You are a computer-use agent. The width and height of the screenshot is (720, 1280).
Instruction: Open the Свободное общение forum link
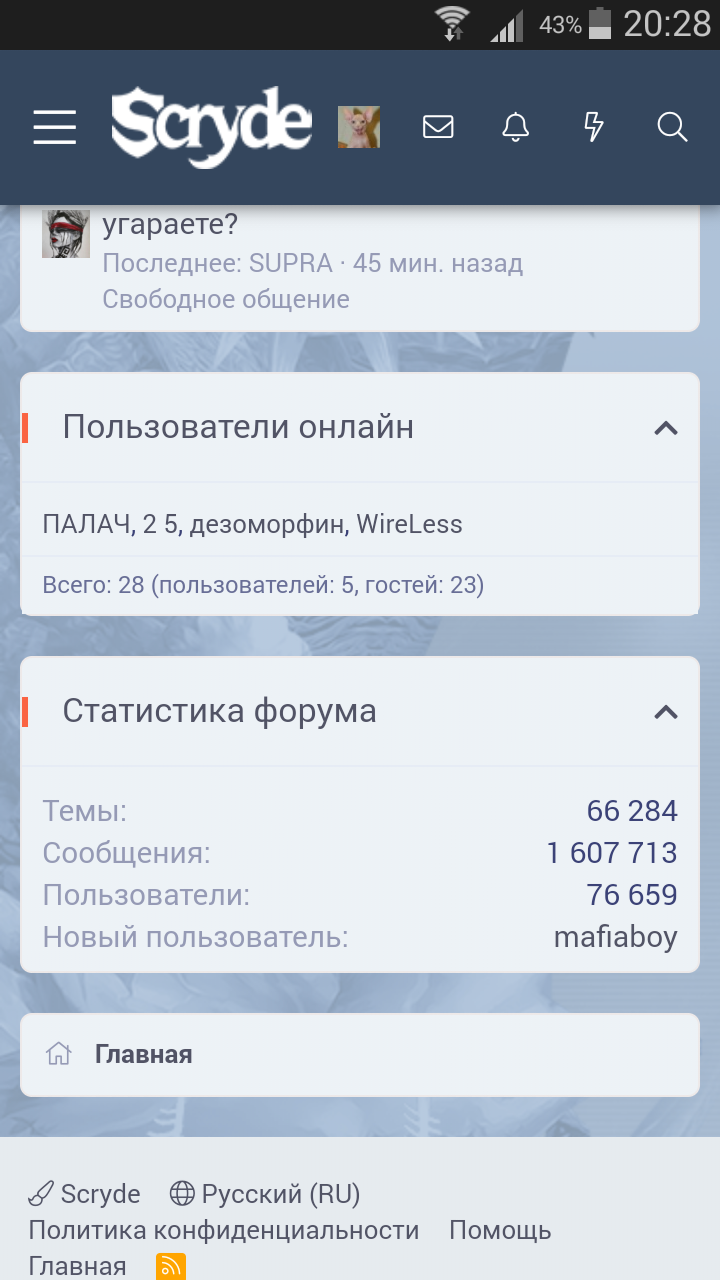pos(226,299)
